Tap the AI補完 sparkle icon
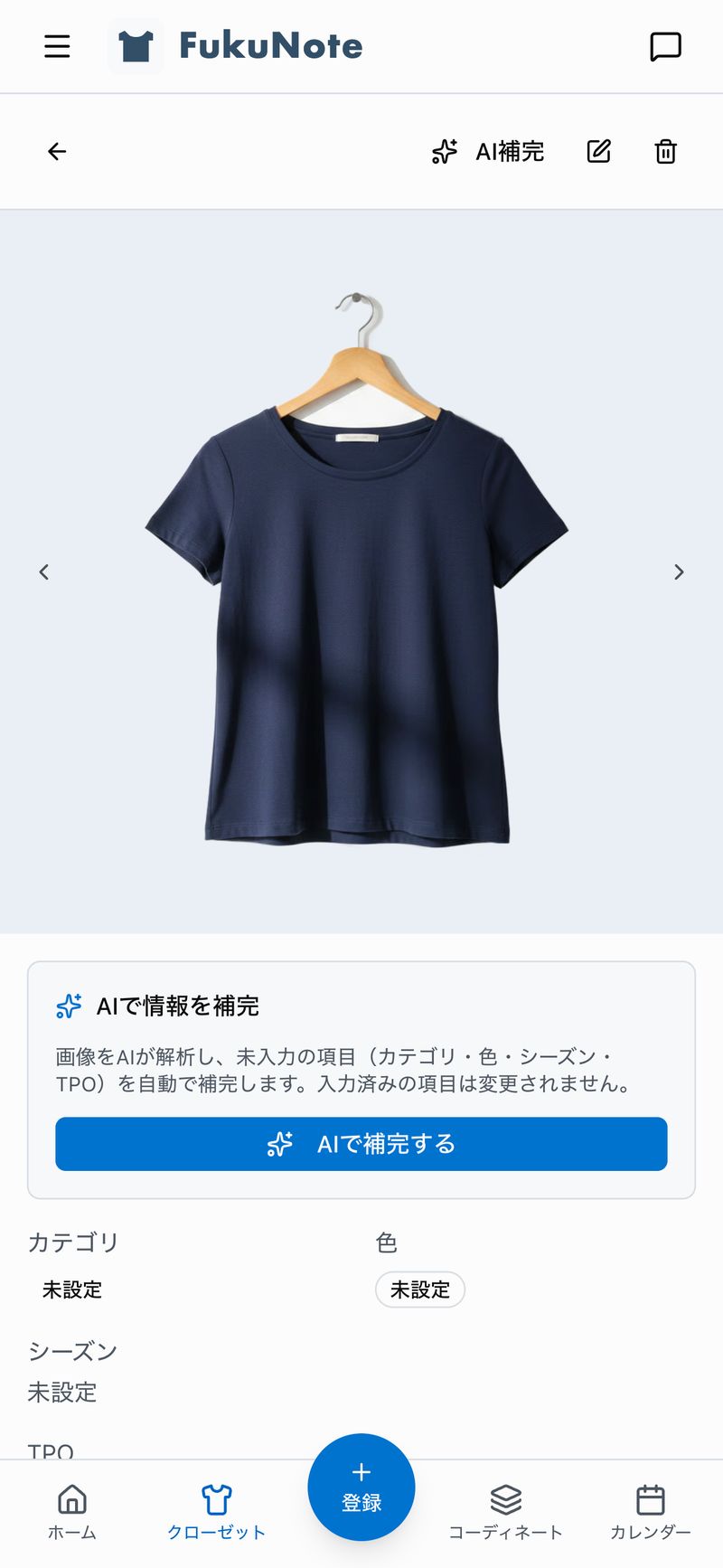The width and height of the screenshot is (723, 1568). (x=445, y=152)
